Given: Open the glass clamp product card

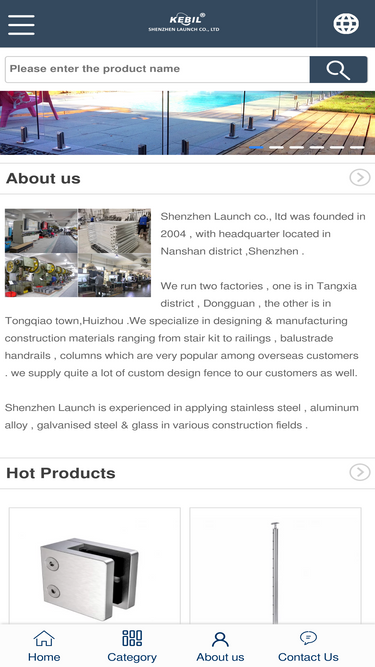Looking at the screenshot, I should [95, 566].
